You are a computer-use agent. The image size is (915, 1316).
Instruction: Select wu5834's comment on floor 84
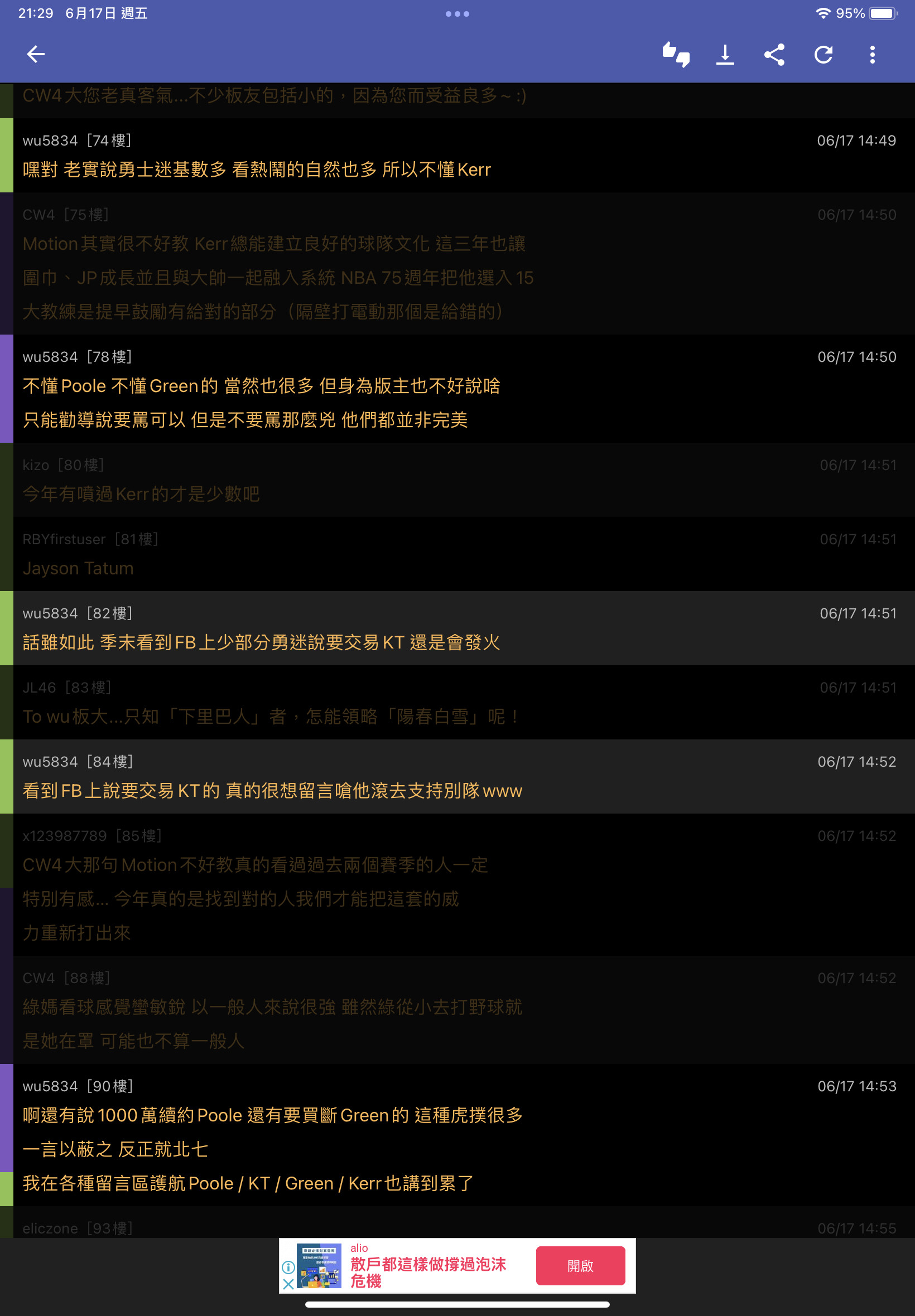[x=459, y=776]
